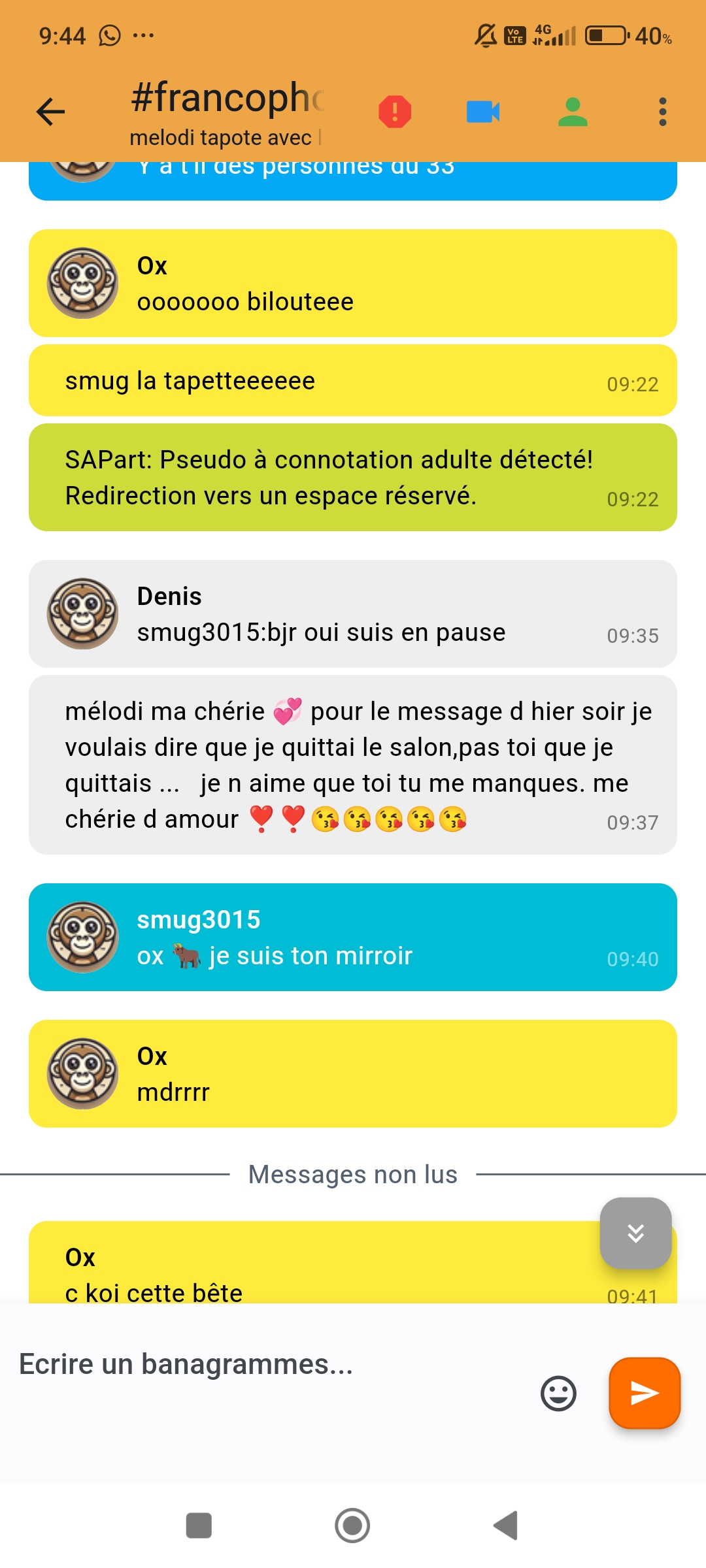This screenshot has height=1568, width=706.
Task: Start a video call with camera icon
Action: tap(483, 112)
